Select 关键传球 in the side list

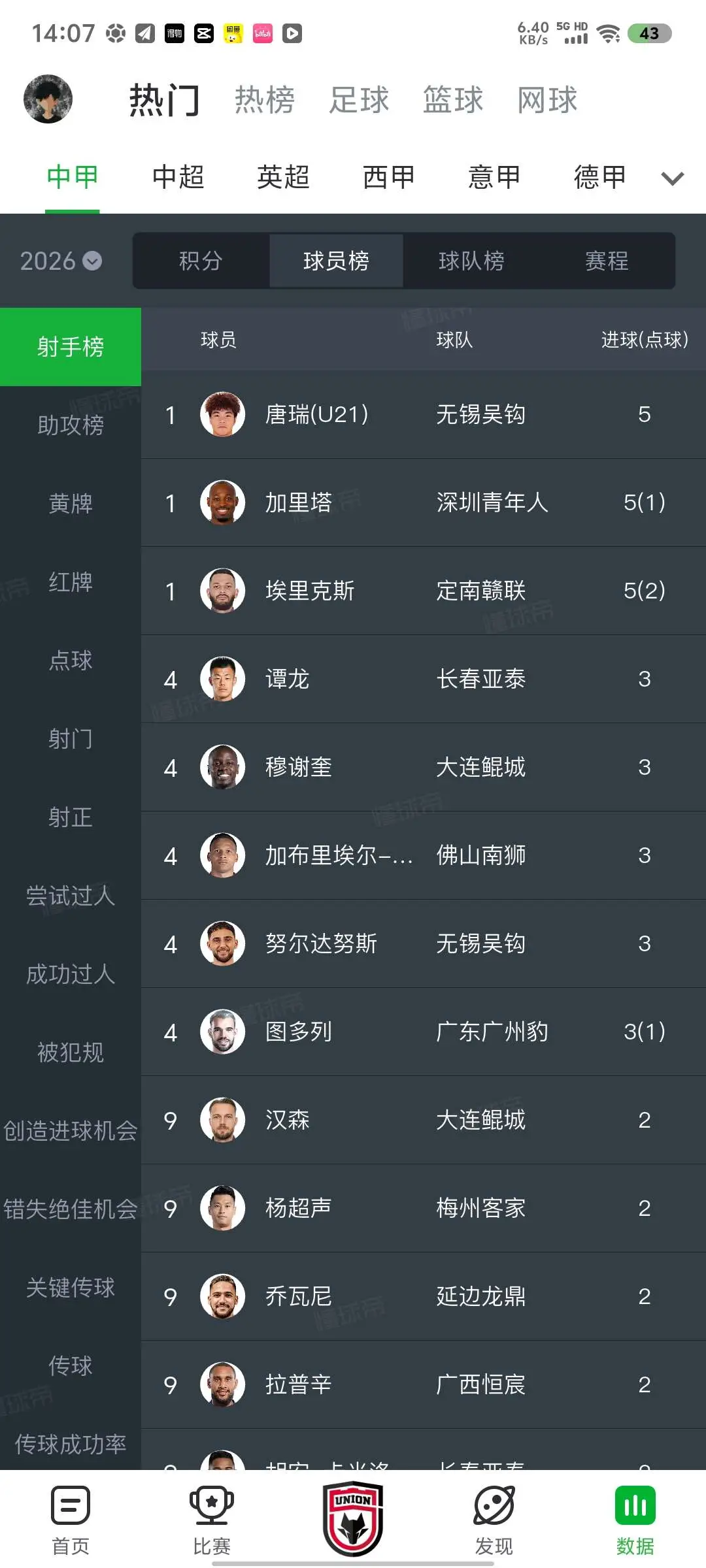[71, 1288]
